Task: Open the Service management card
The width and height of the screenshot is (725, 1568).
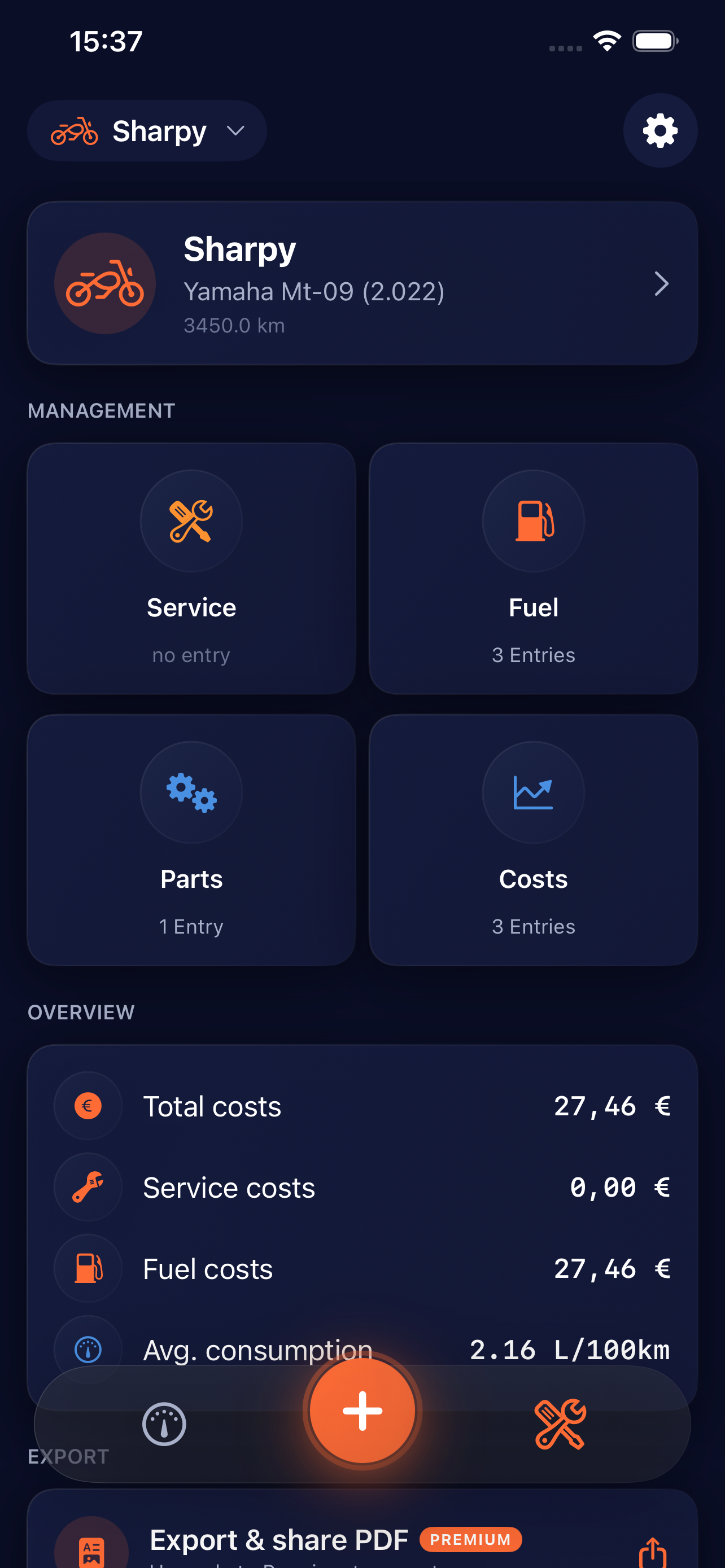Action: [x=191, y=568]
